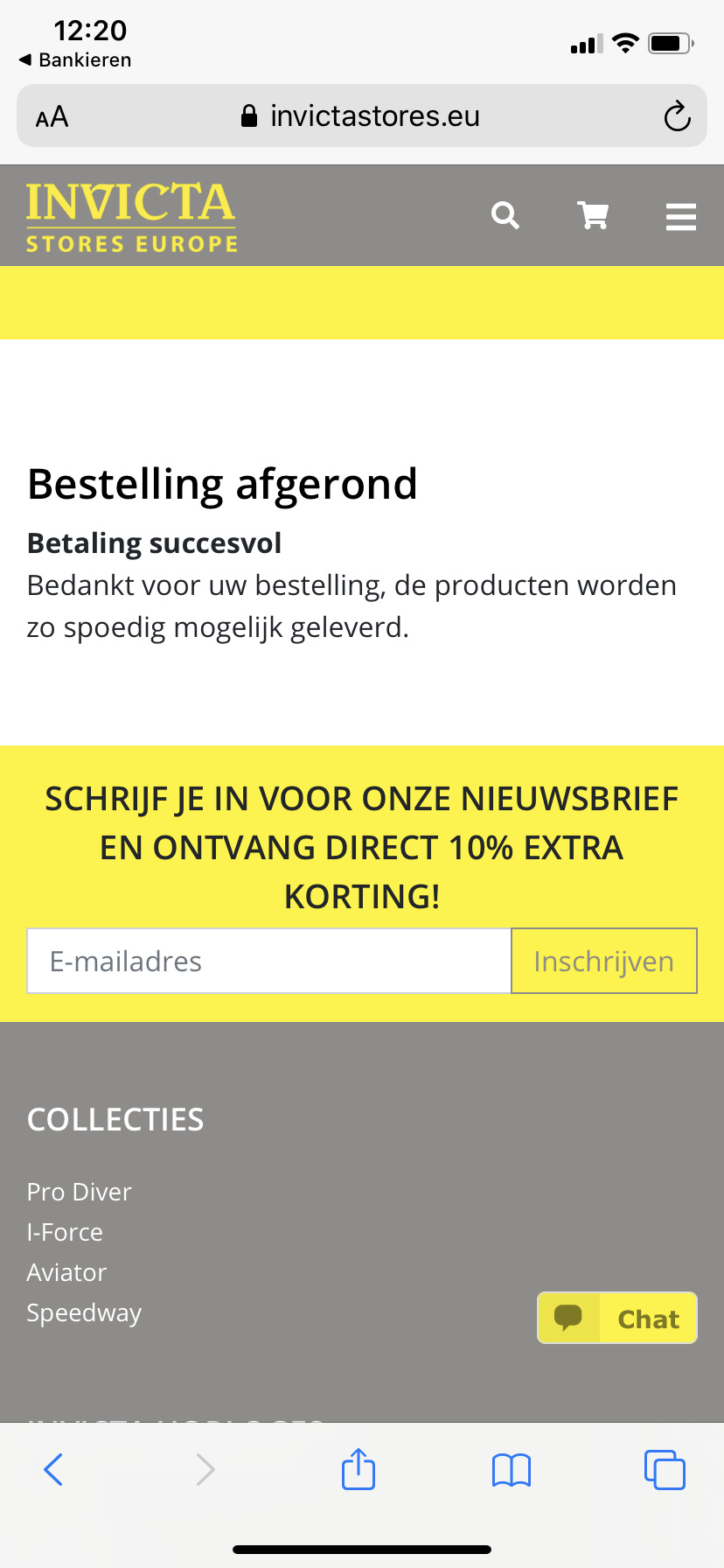Tap the Invicta Stores Europe logo
The width and height of the screenshot is (724, 1568).
131,217
